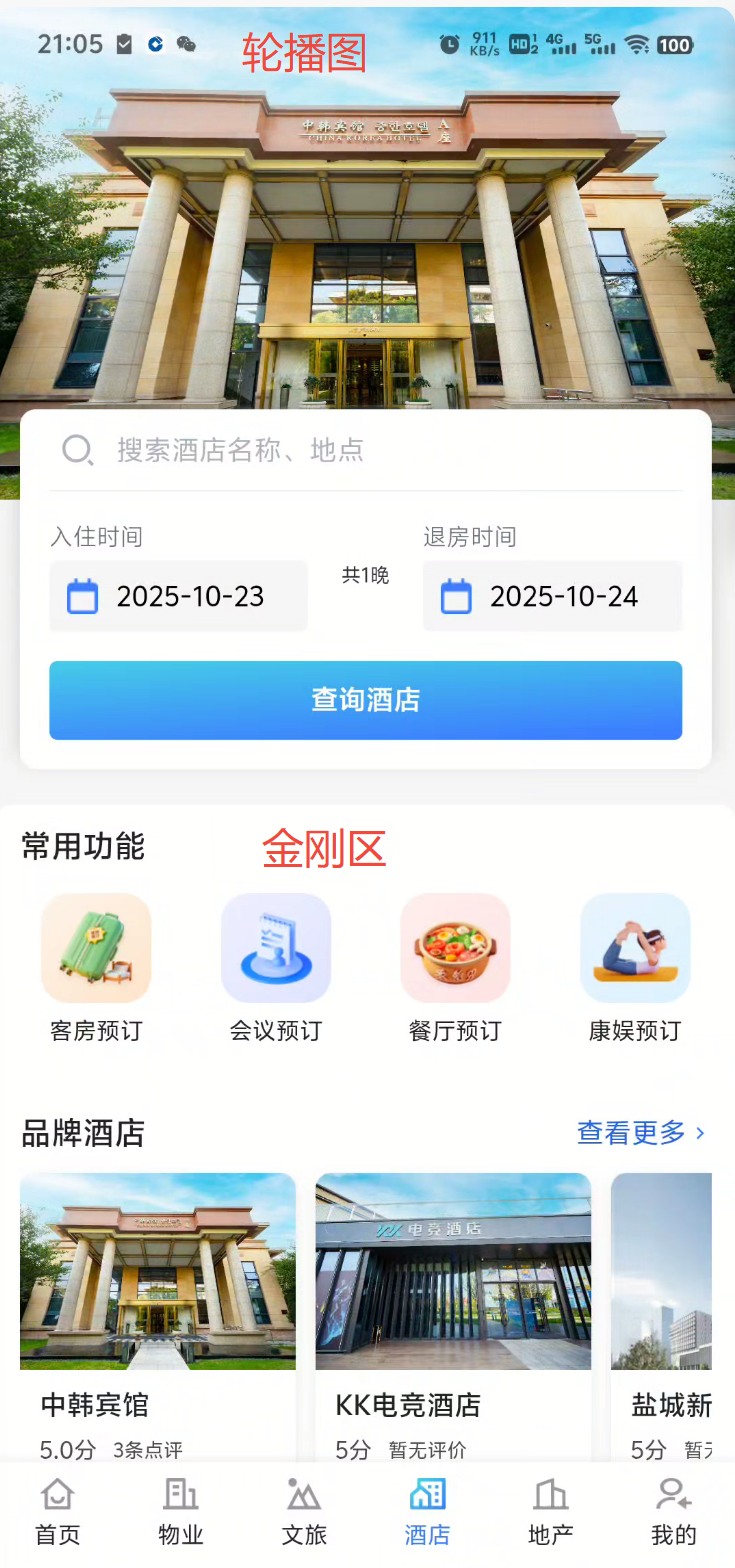Open the 中韩宾馆 hotel card
The width and height of the screenshot is (735, 1568).
point(158,1310)
